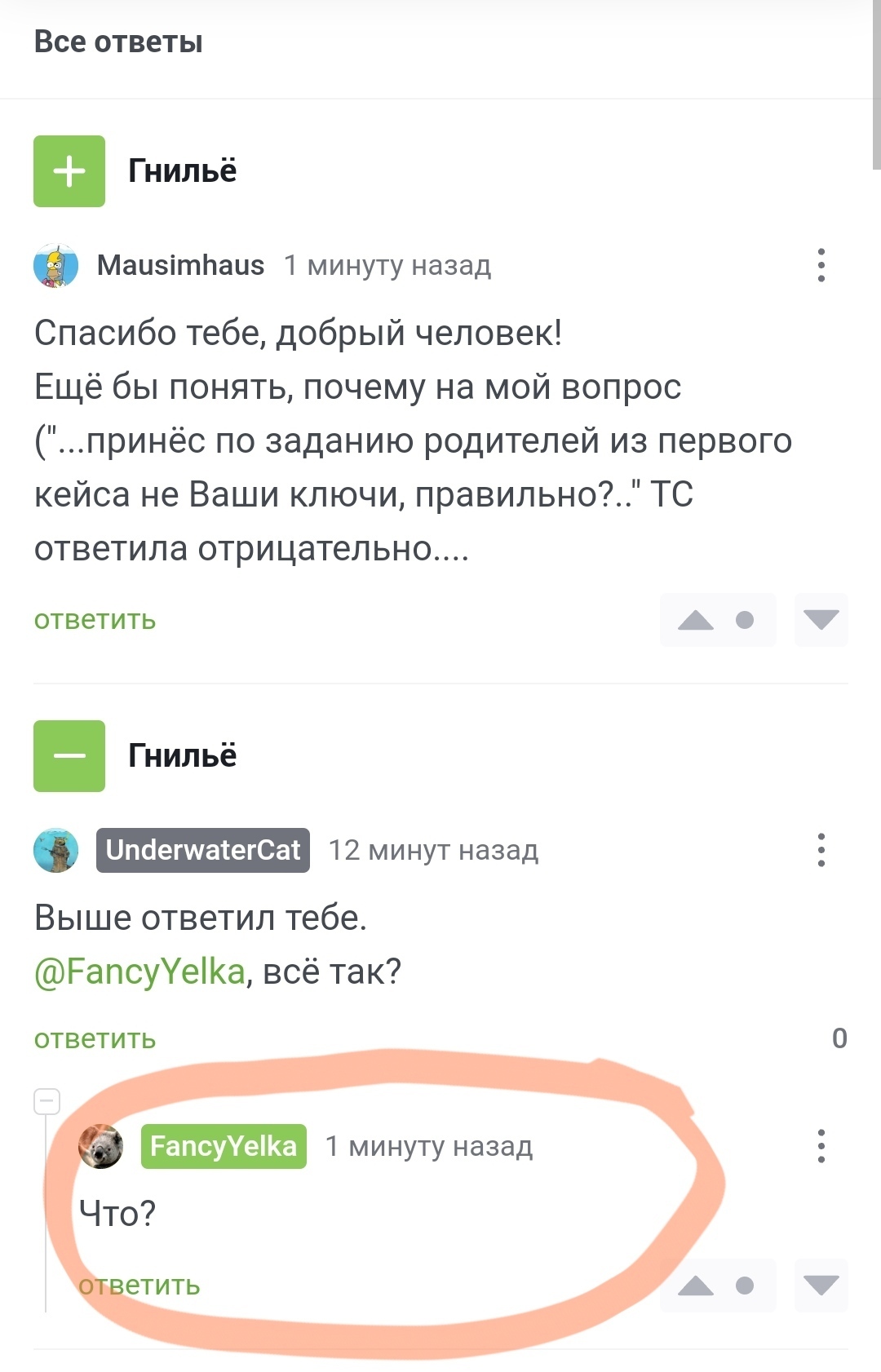Image resolution: width=881 pixels, height=1372 pixels.
Task: Open overflow menu on Mausimhaus comment
Action: 821,265
